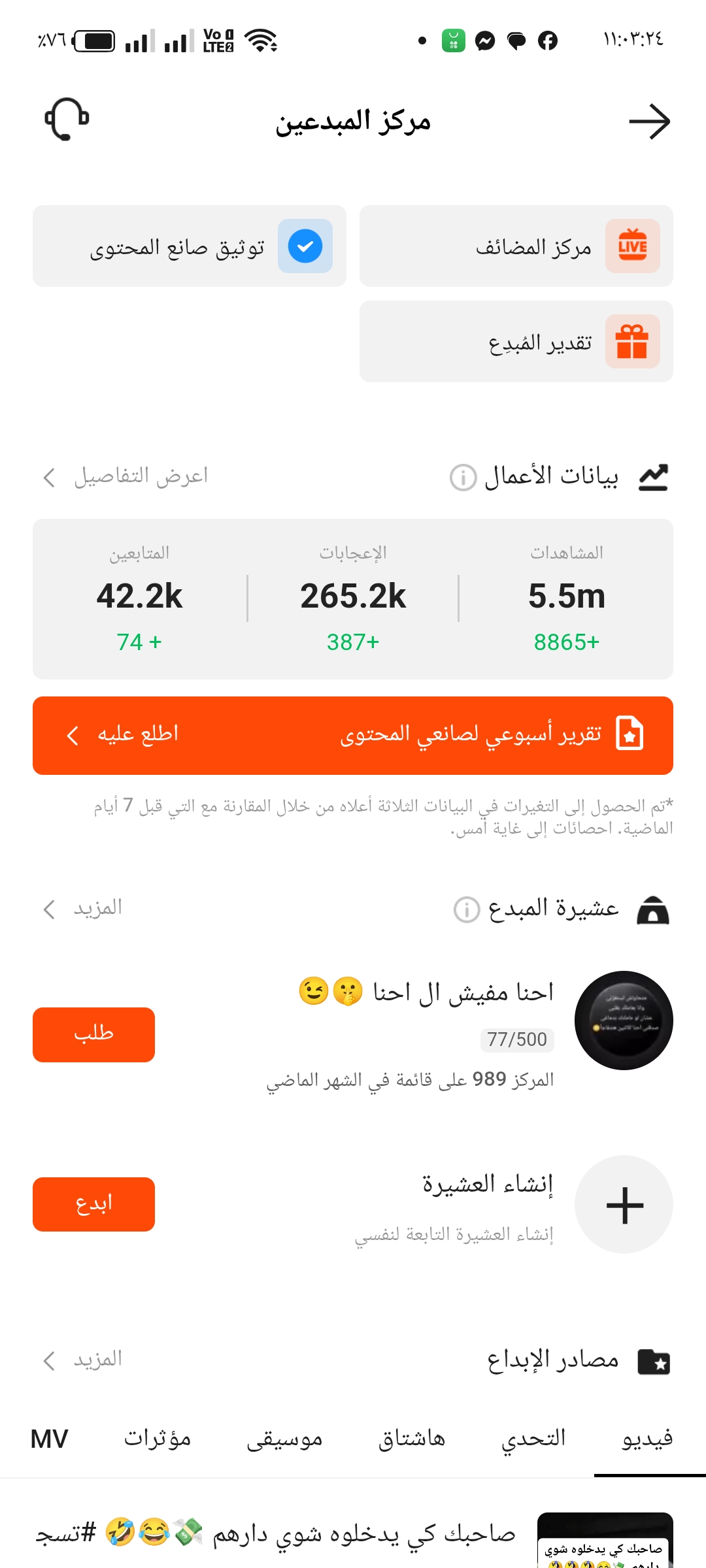The image size is (706, 1568).
Task: Open توثيق صانع المحتوى verification card
Action: (x=190, y=246)
